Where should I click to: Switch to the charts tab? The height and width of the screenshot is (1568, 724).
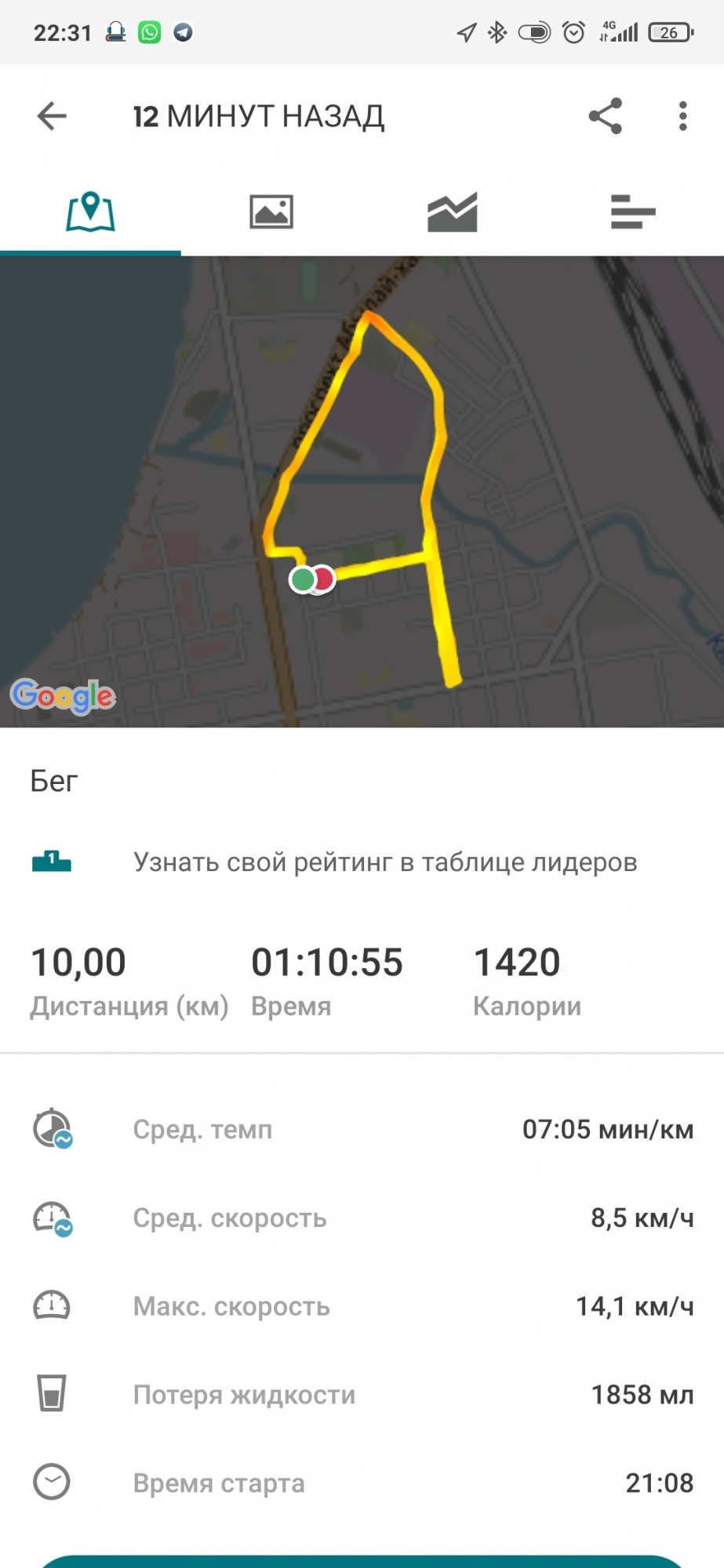[452, 212]
